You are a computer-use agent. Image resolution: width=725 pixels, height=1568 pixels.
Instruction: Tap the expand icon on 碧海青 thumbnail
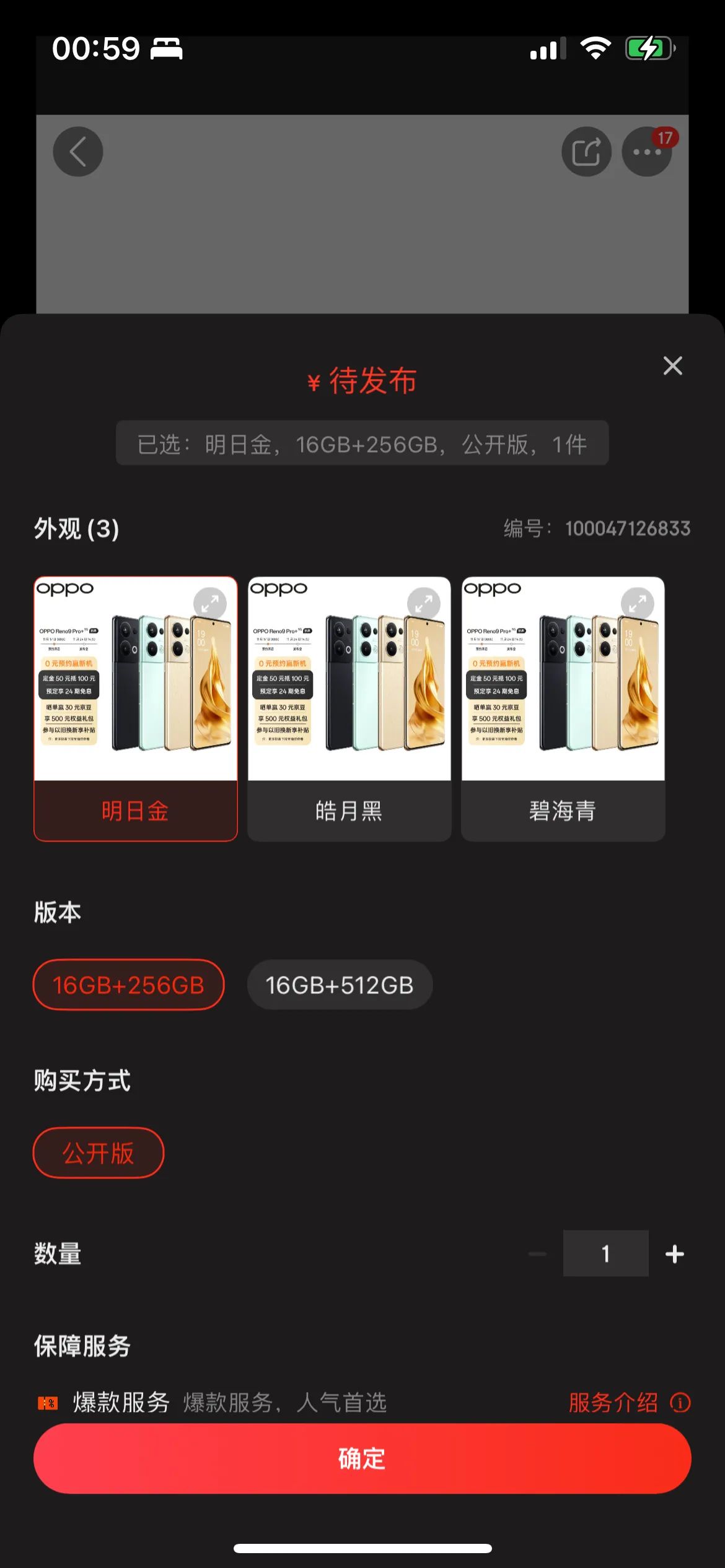(x=638, y=603)
